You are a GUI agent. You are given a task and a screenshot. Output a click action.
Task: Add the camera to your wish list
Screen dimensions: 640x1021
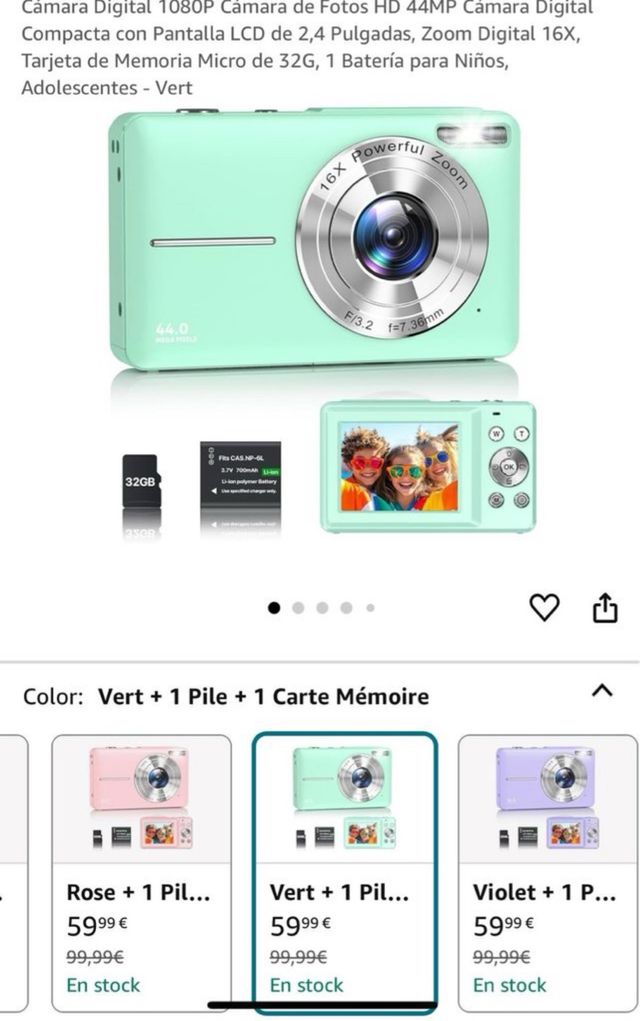pyautogui.click(x=544, y=607)
